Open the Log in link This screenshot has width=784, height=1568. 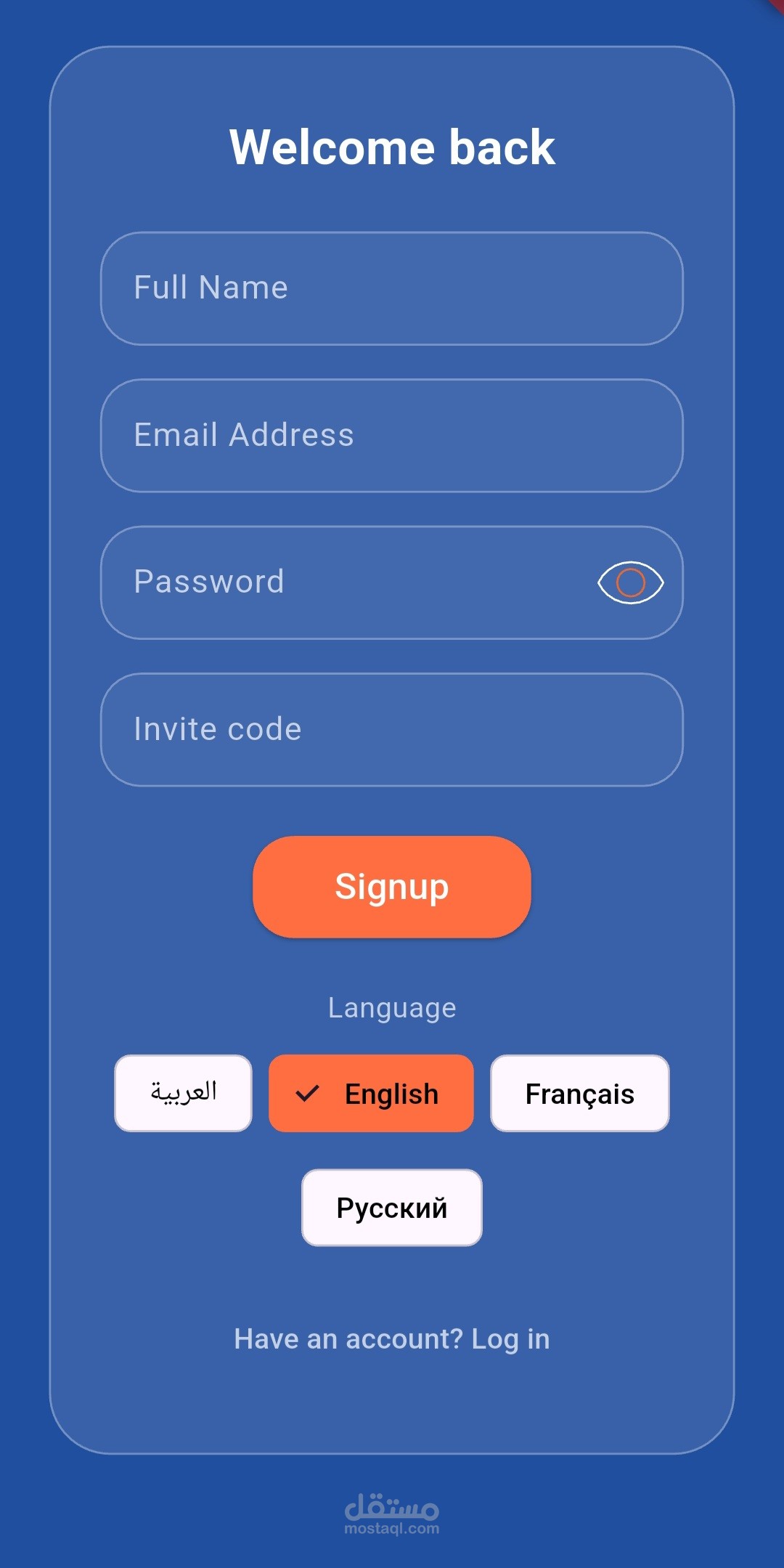click(510, 1339)
